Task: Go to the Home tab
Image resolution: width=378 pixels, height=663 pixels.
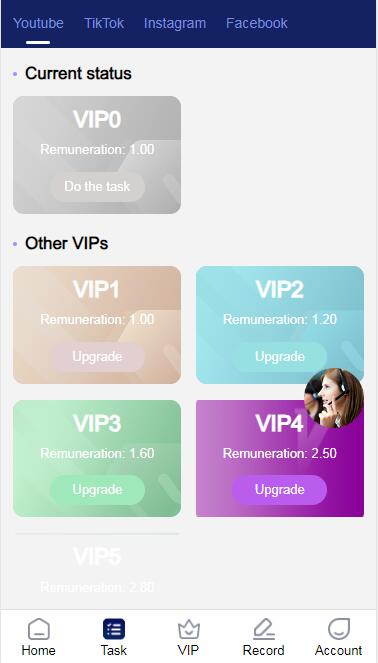Action: coord(38,637)
